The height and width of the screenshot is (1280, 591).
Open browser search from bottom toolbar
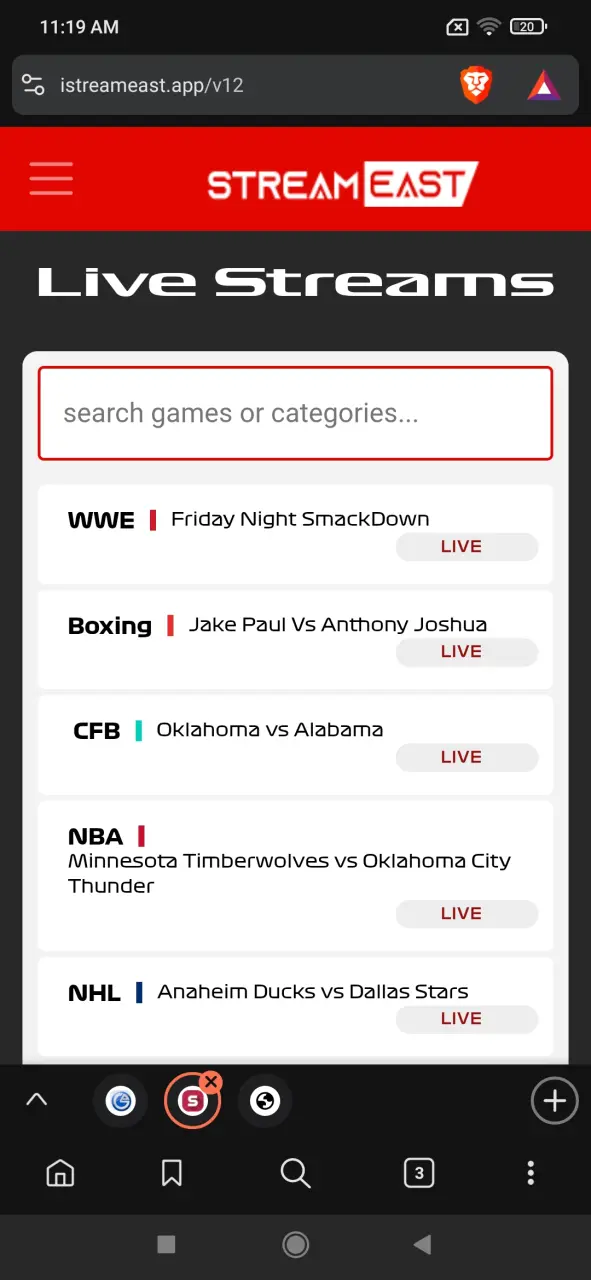click(295, 1172)
